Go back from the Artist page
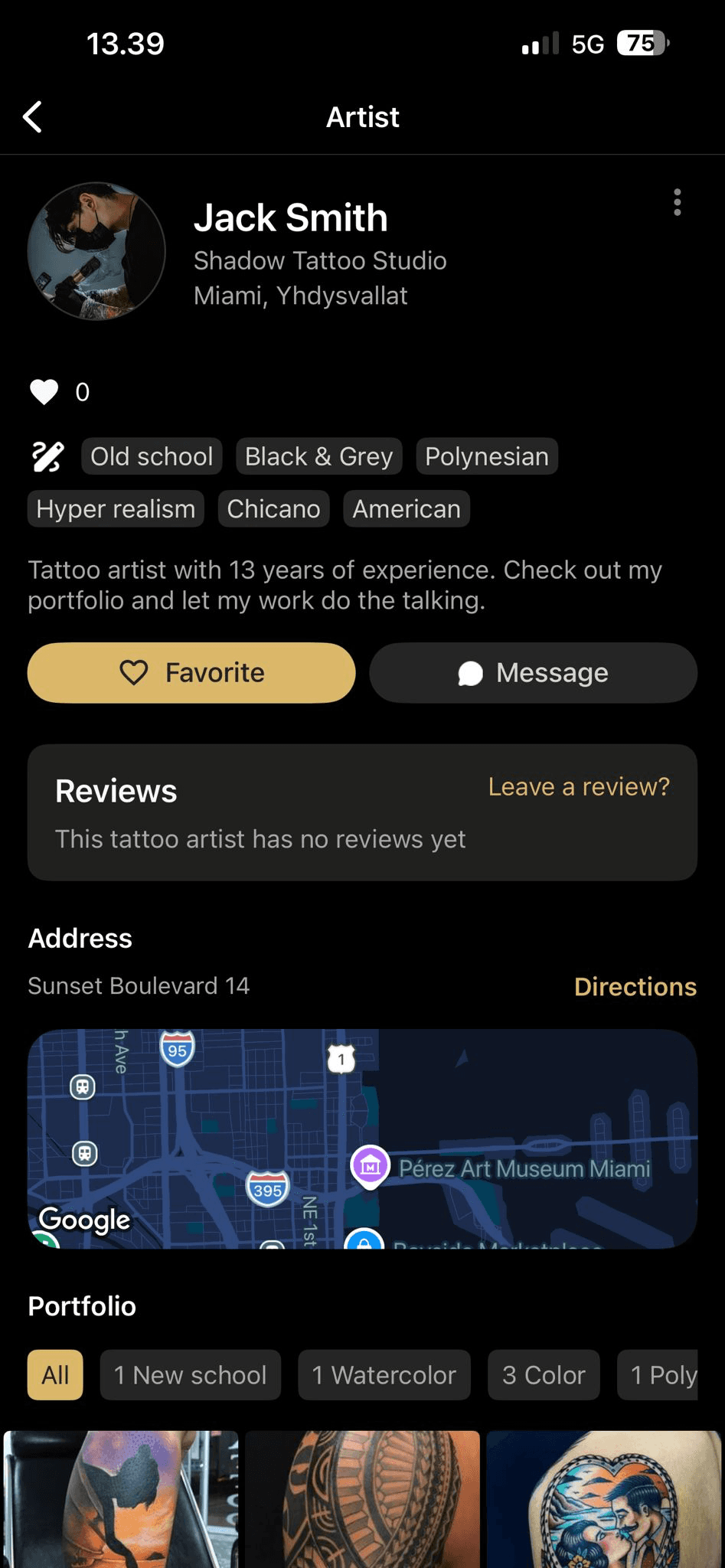The image size is (725, 1568). [32, 117]
